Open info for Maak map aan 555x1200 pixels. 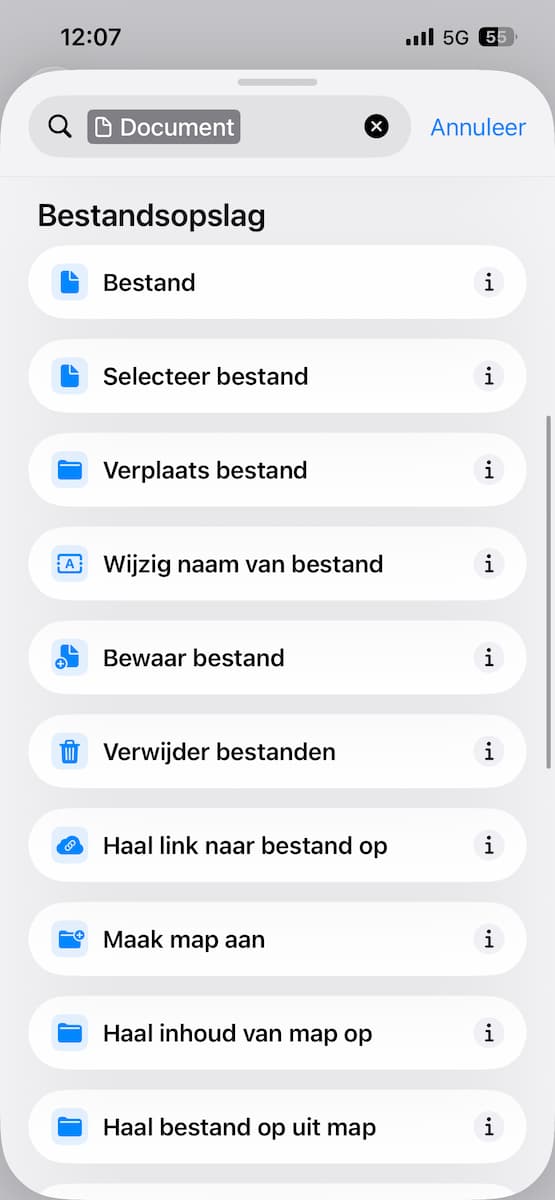click(489, 941)
